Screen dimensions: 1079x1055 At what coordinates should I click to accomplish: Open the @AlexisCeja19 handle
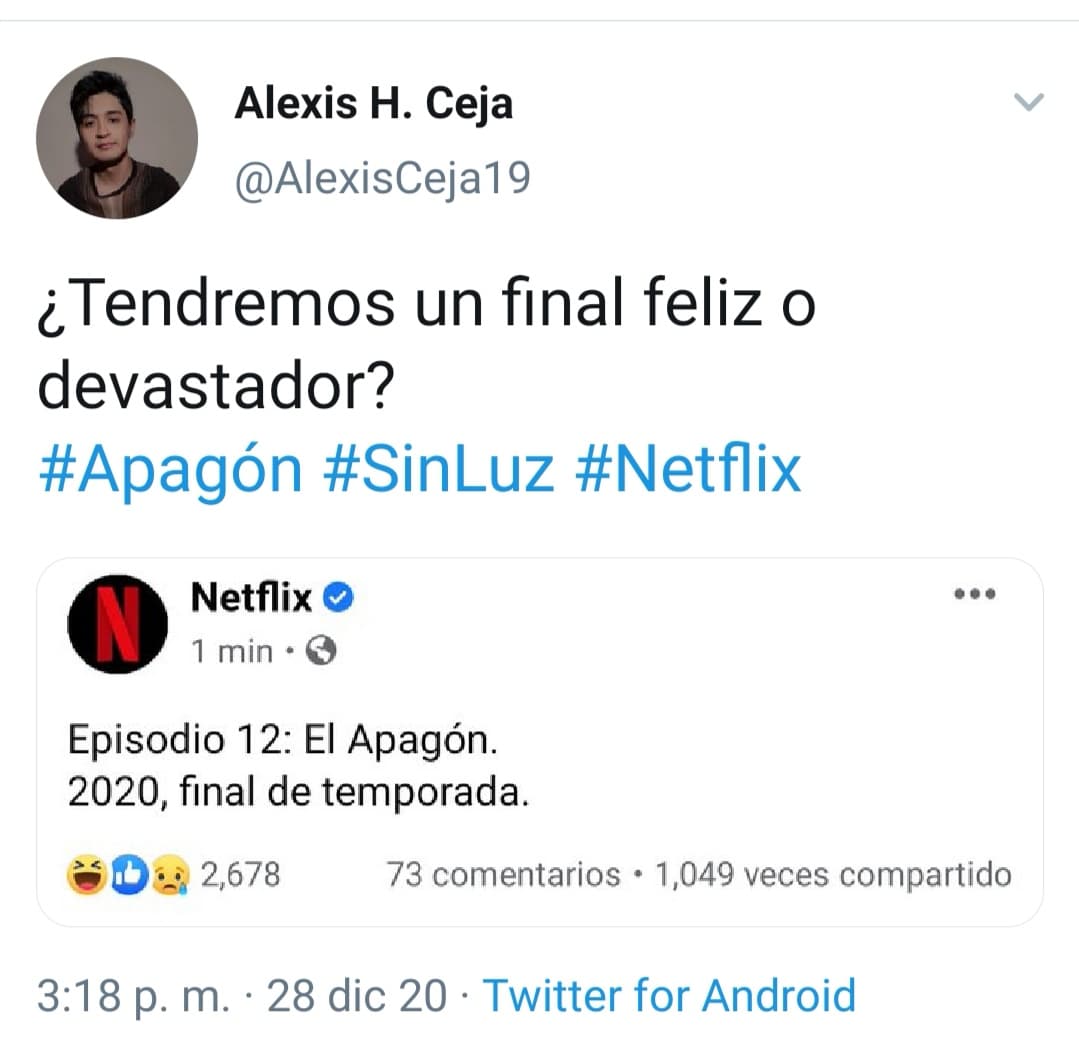(x=382, y=179)
